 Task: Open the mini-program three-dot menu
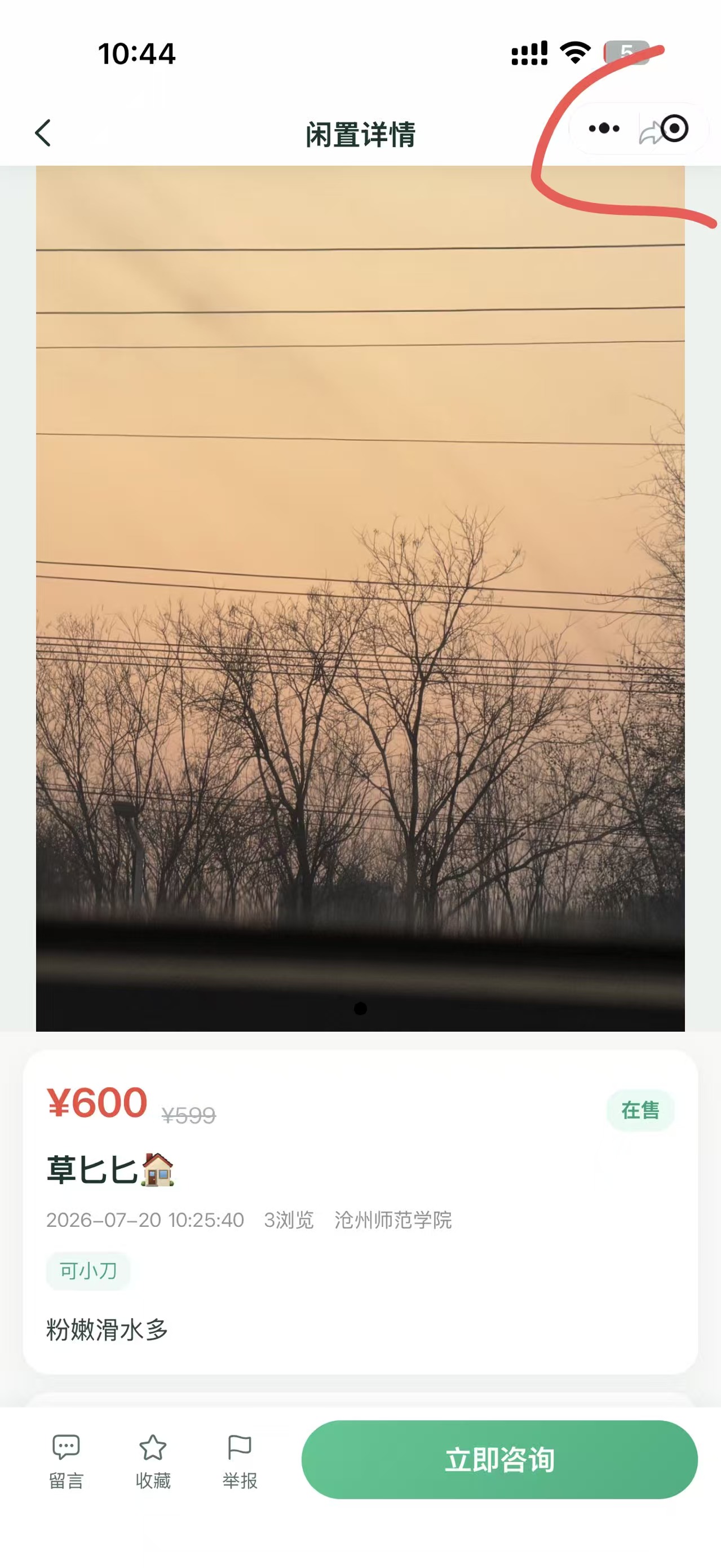click(604, 129)
